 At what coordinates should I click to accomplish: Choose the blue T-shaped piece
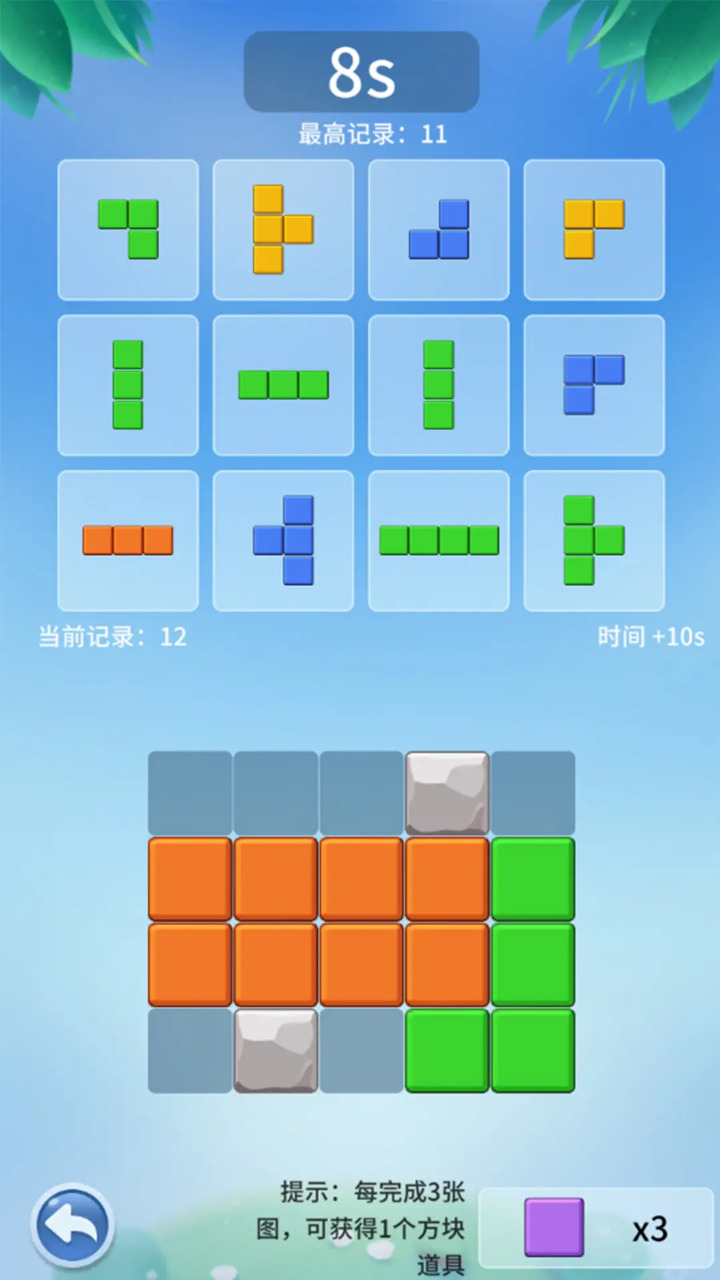(283, 540)
